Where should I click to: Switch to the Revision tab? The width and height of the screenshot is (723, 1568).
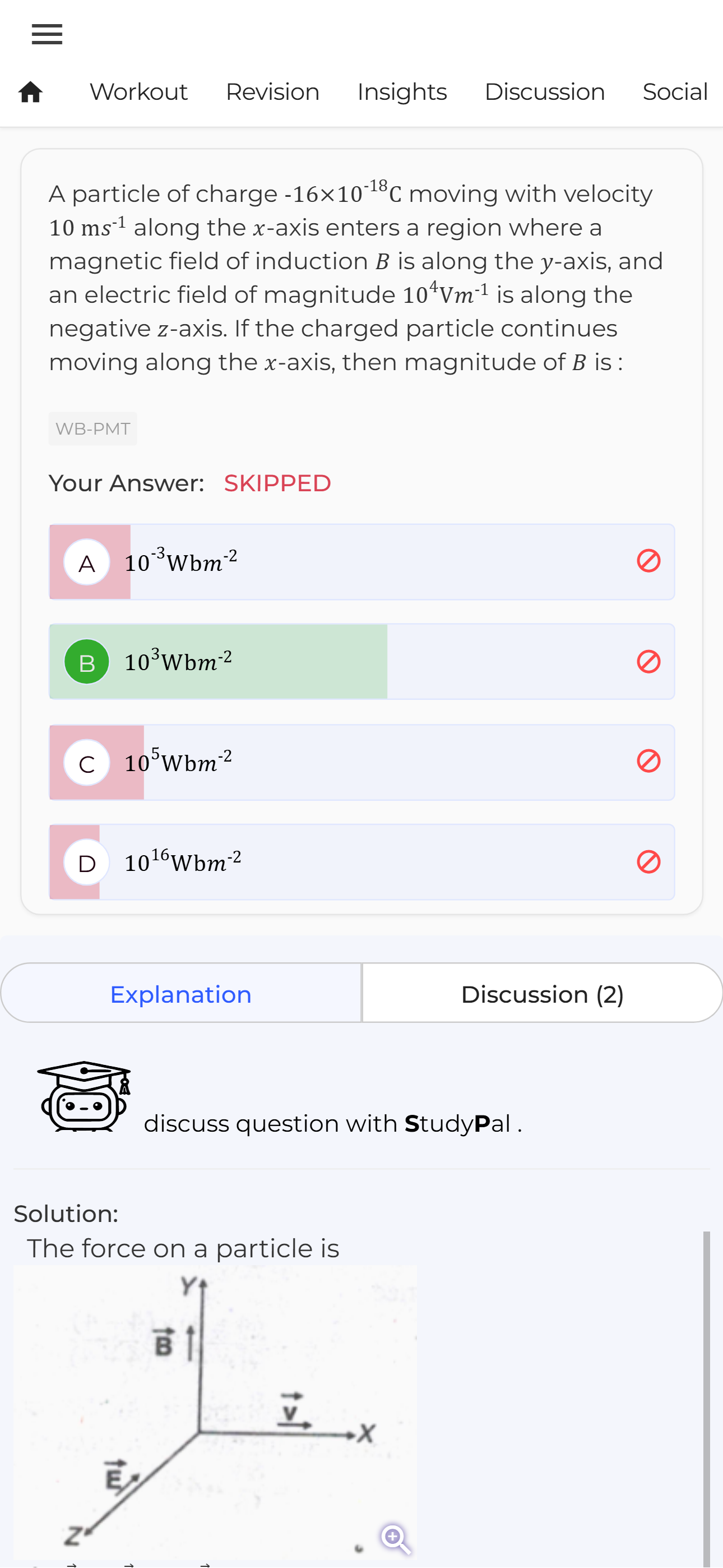(272, 93)
